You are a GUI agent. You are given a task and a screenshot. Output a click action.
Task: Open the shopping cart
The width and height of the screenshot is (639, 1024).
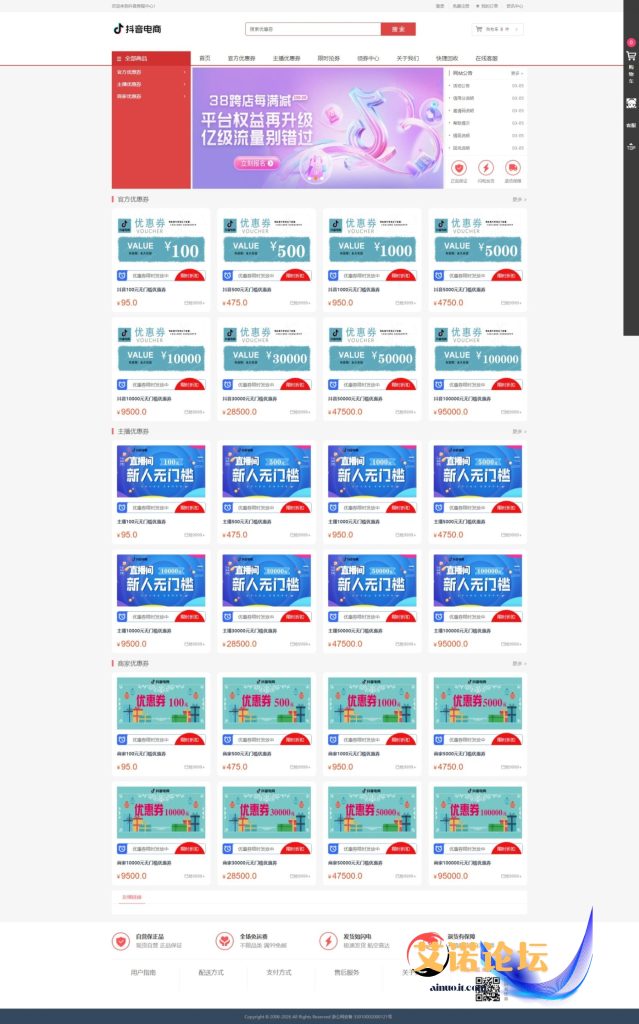(496, 30)
